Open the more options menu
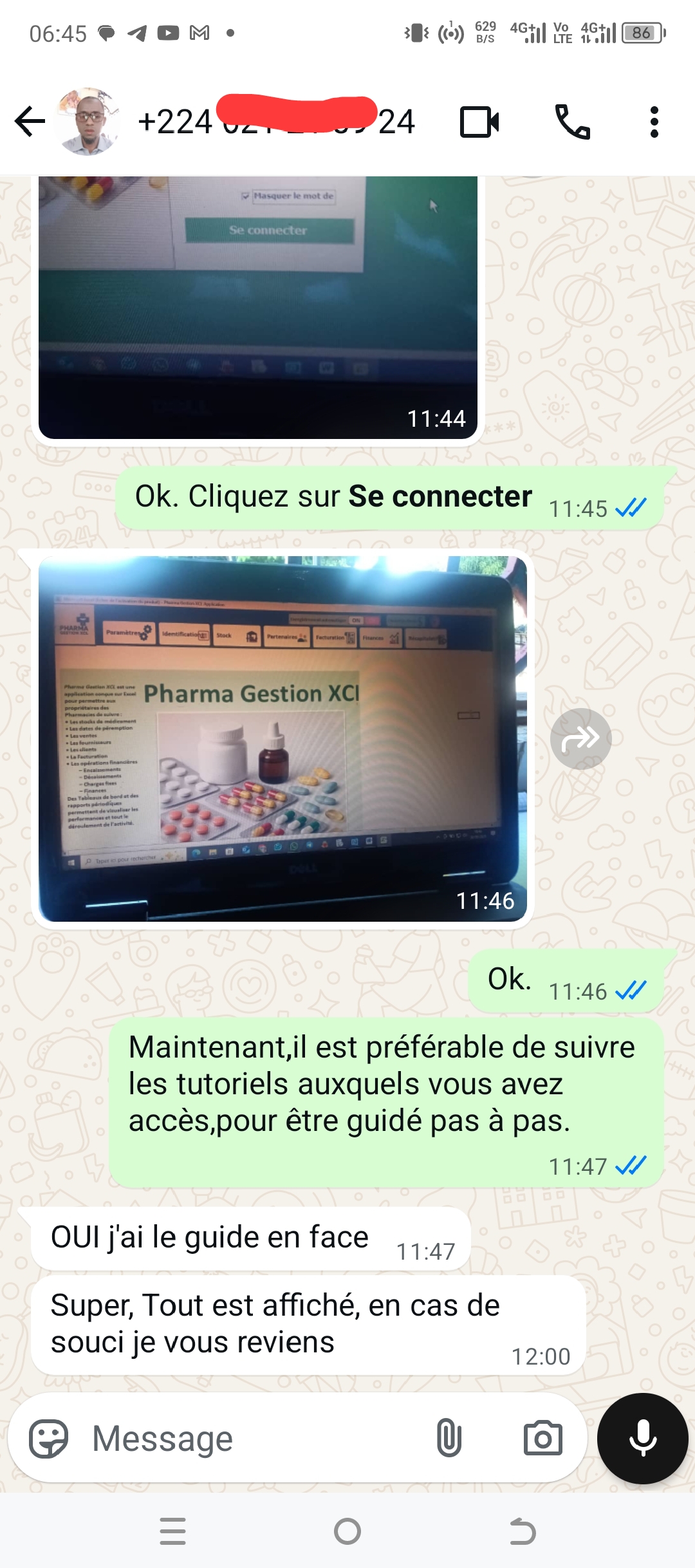 (x=654, y=122)
